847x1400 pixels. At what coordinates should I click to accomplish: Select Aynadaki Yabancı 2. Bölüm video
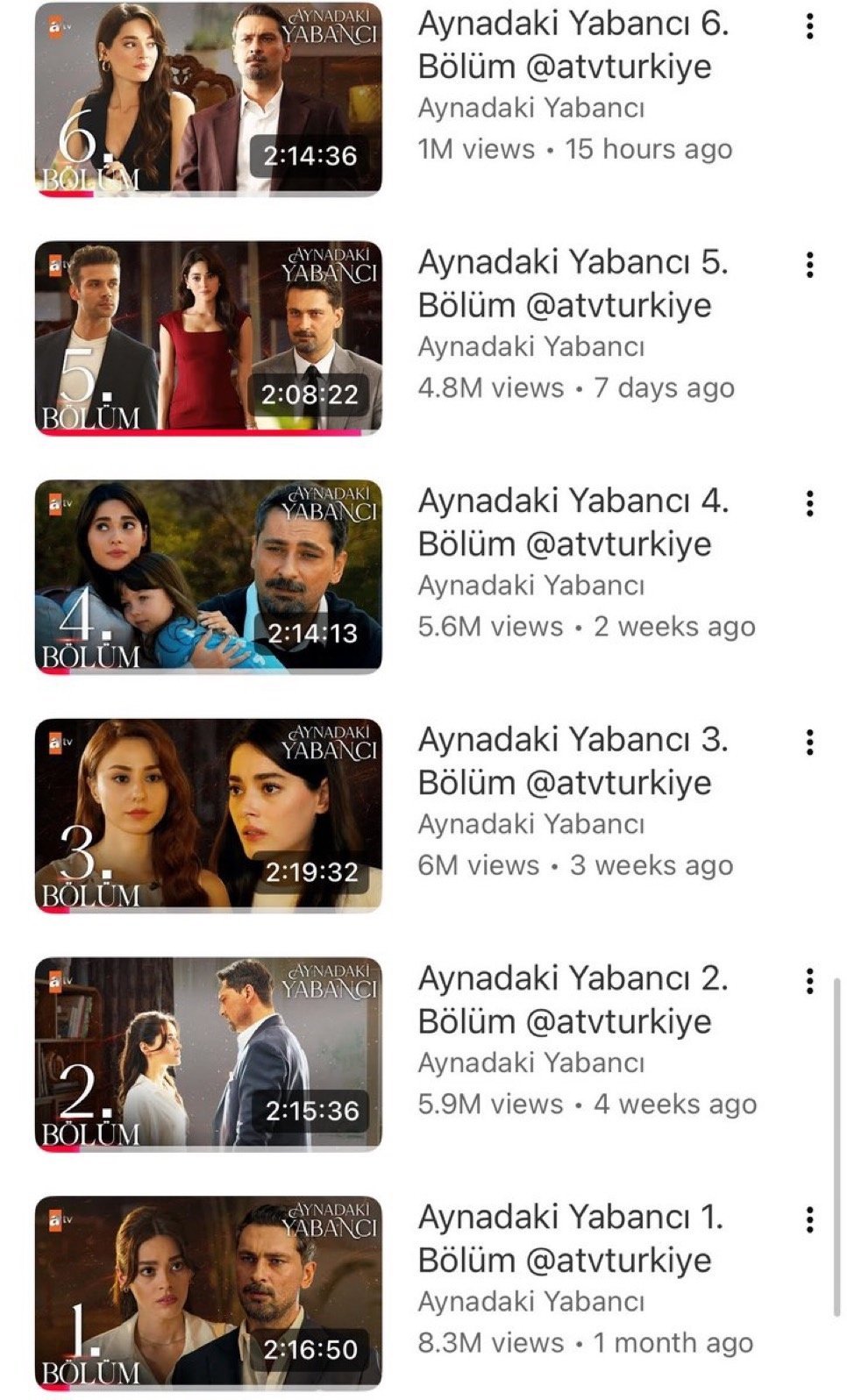[209, 1054]
